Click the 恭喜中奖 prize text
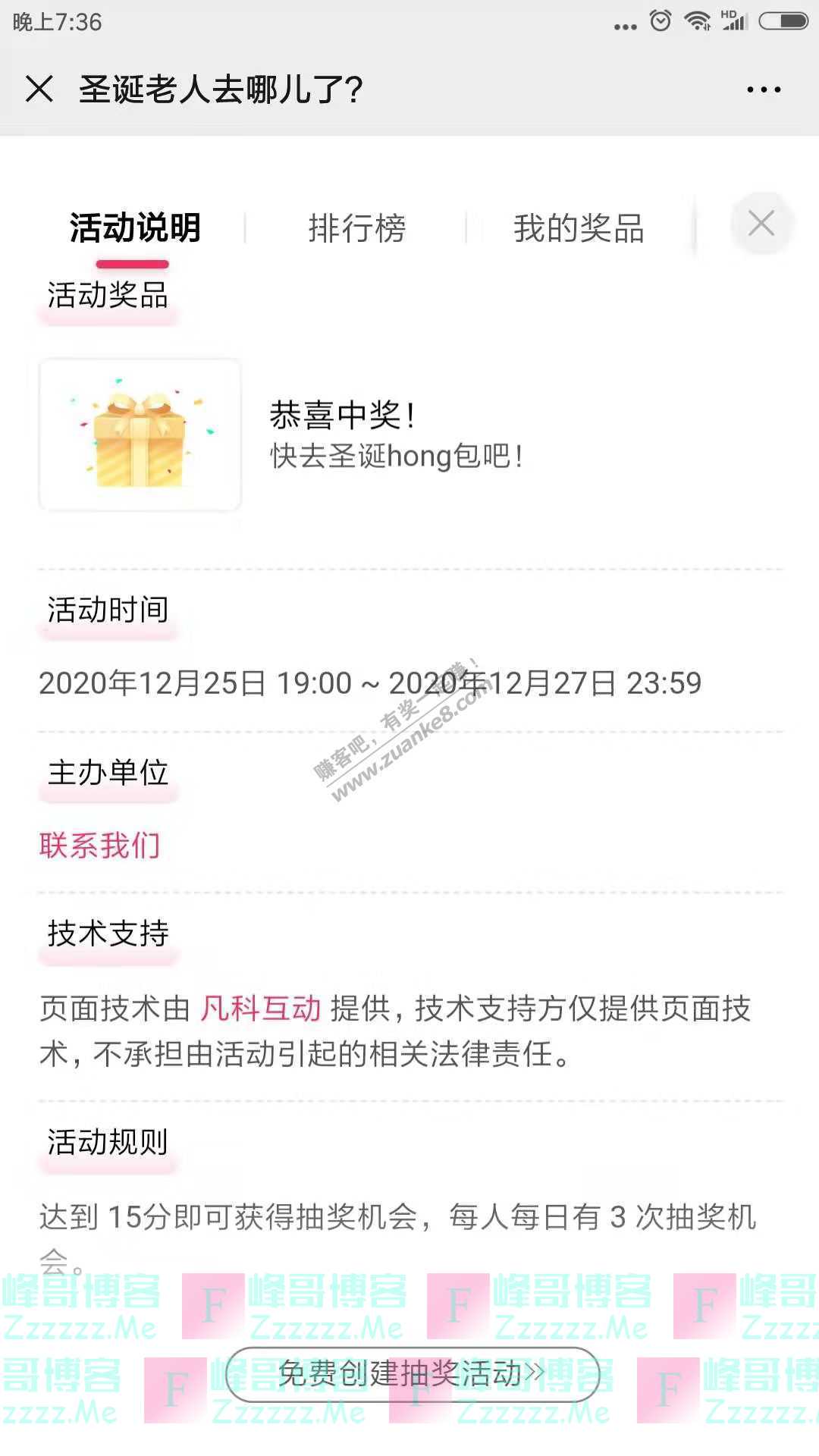The height and width of the screenshot is (1456, 819). tap(345, 413)
